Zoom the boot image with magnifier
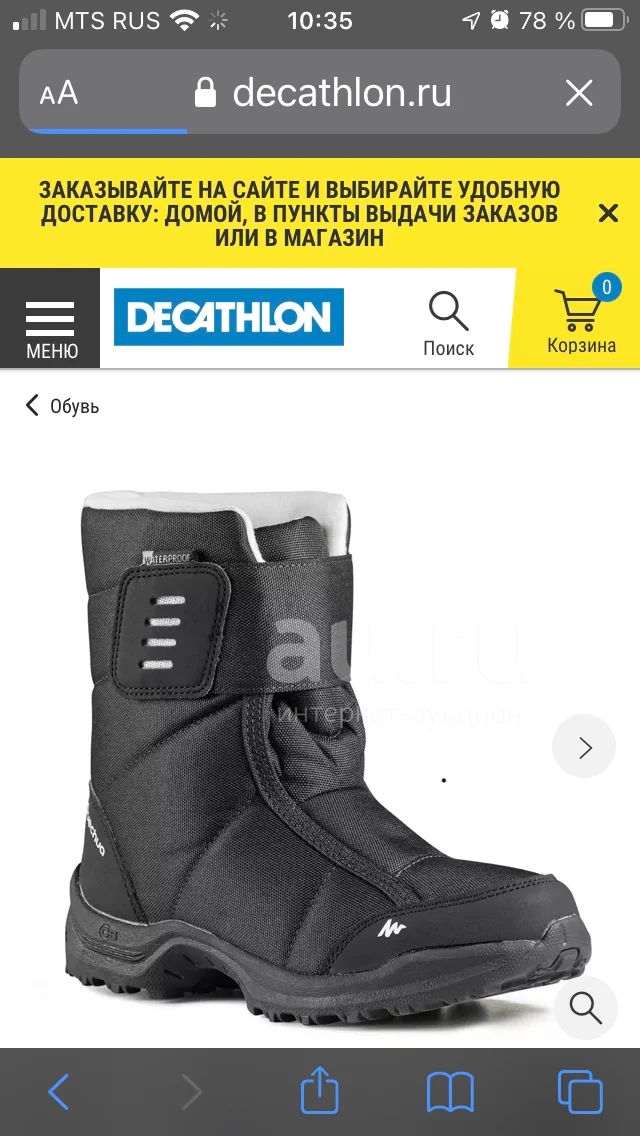This screenshot has height=1136, width=640. click(x=586, y=1008)
